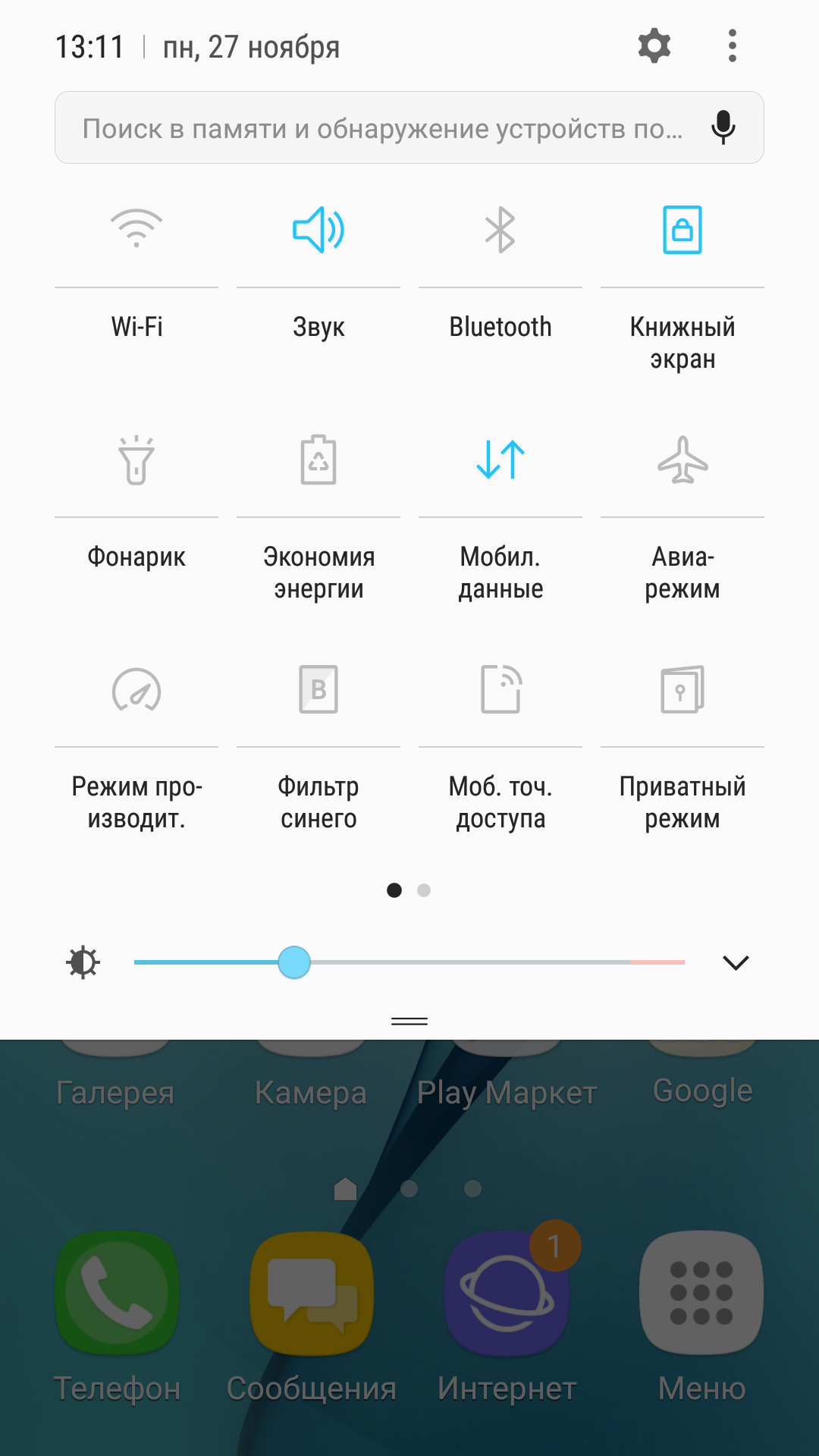The width and height of the screenshot is (819, 1456).
Task: Turn on Авиарежим airplane mode
Action: [x=682, y=460]
